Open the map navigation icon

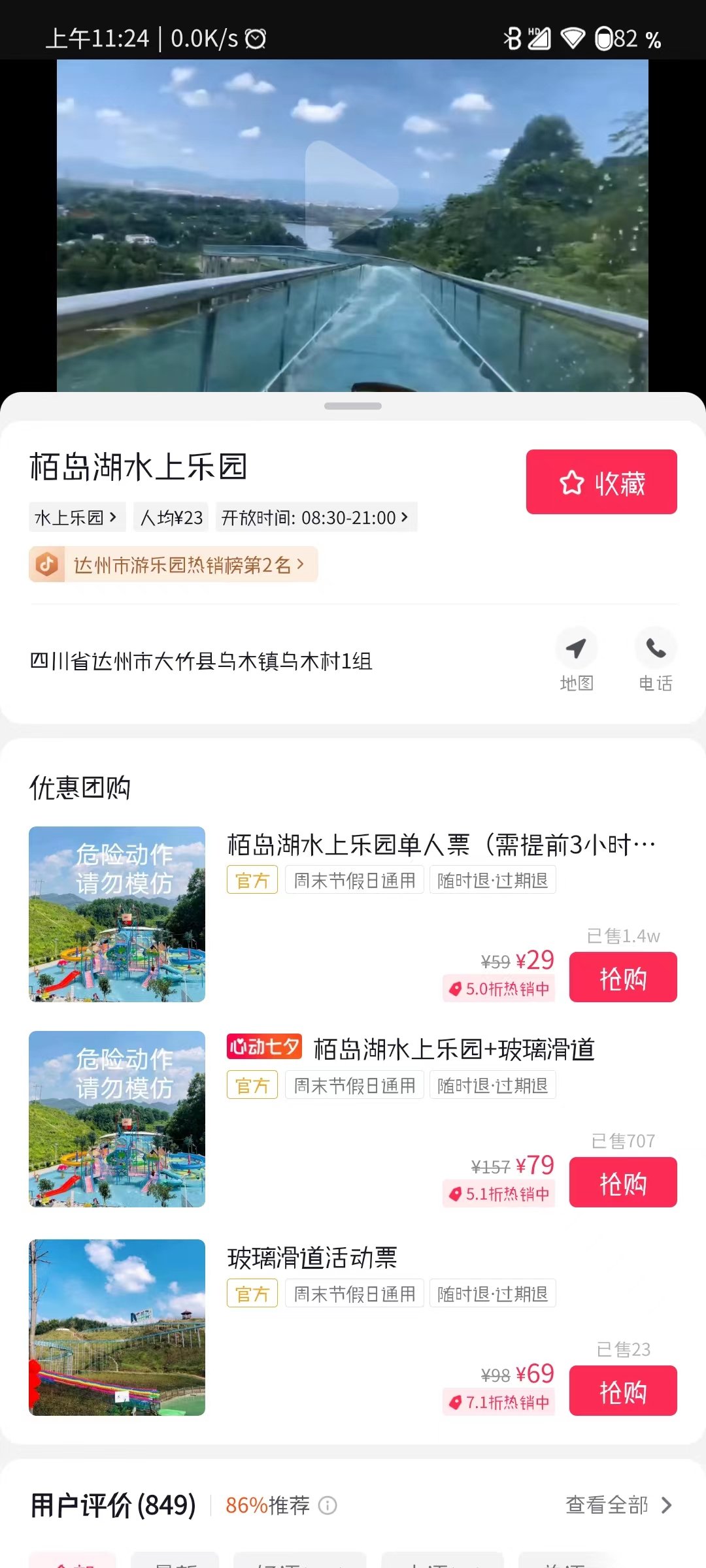tap(576, 649)
